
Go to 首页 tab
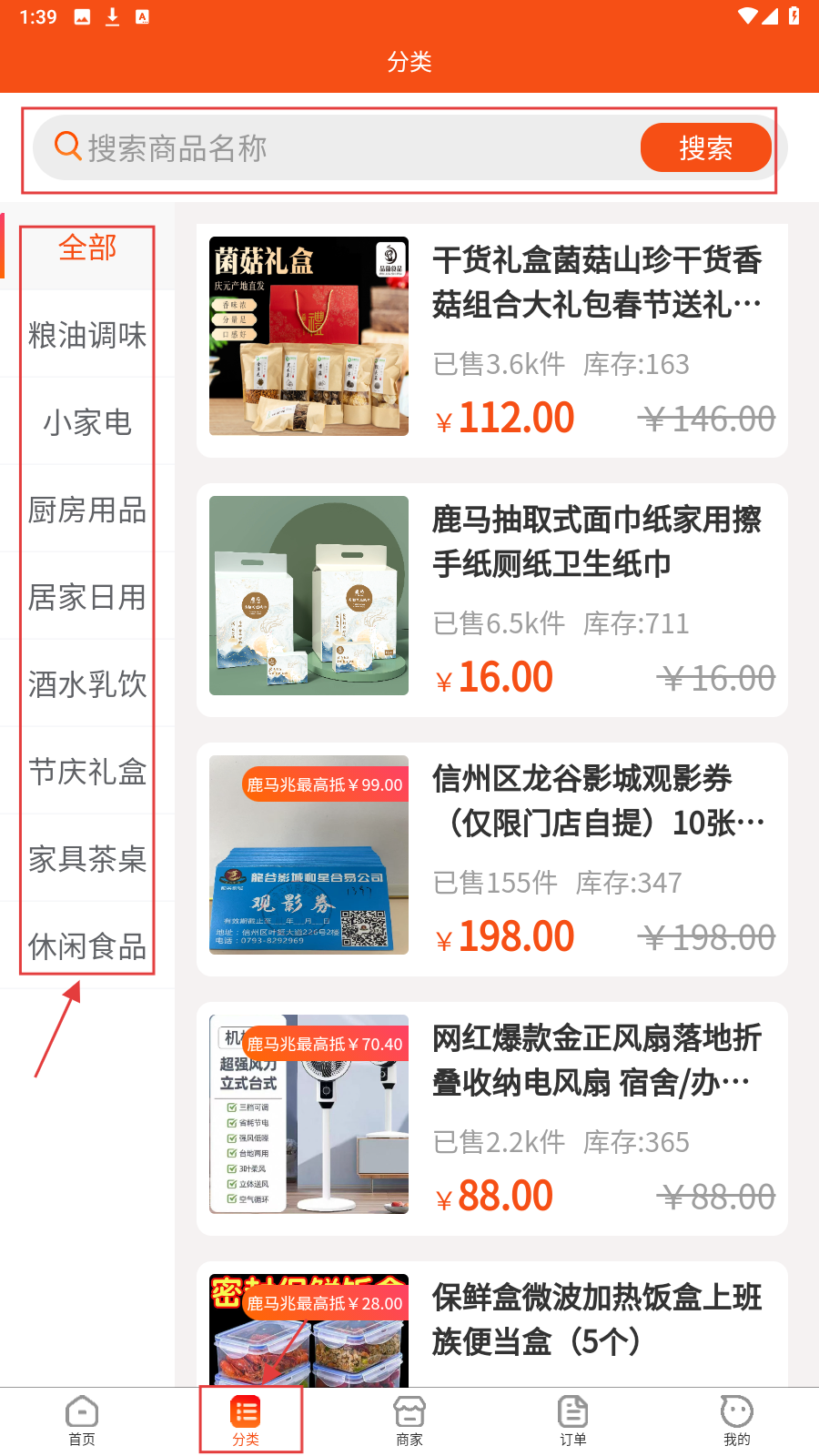tap(82, 1421)
